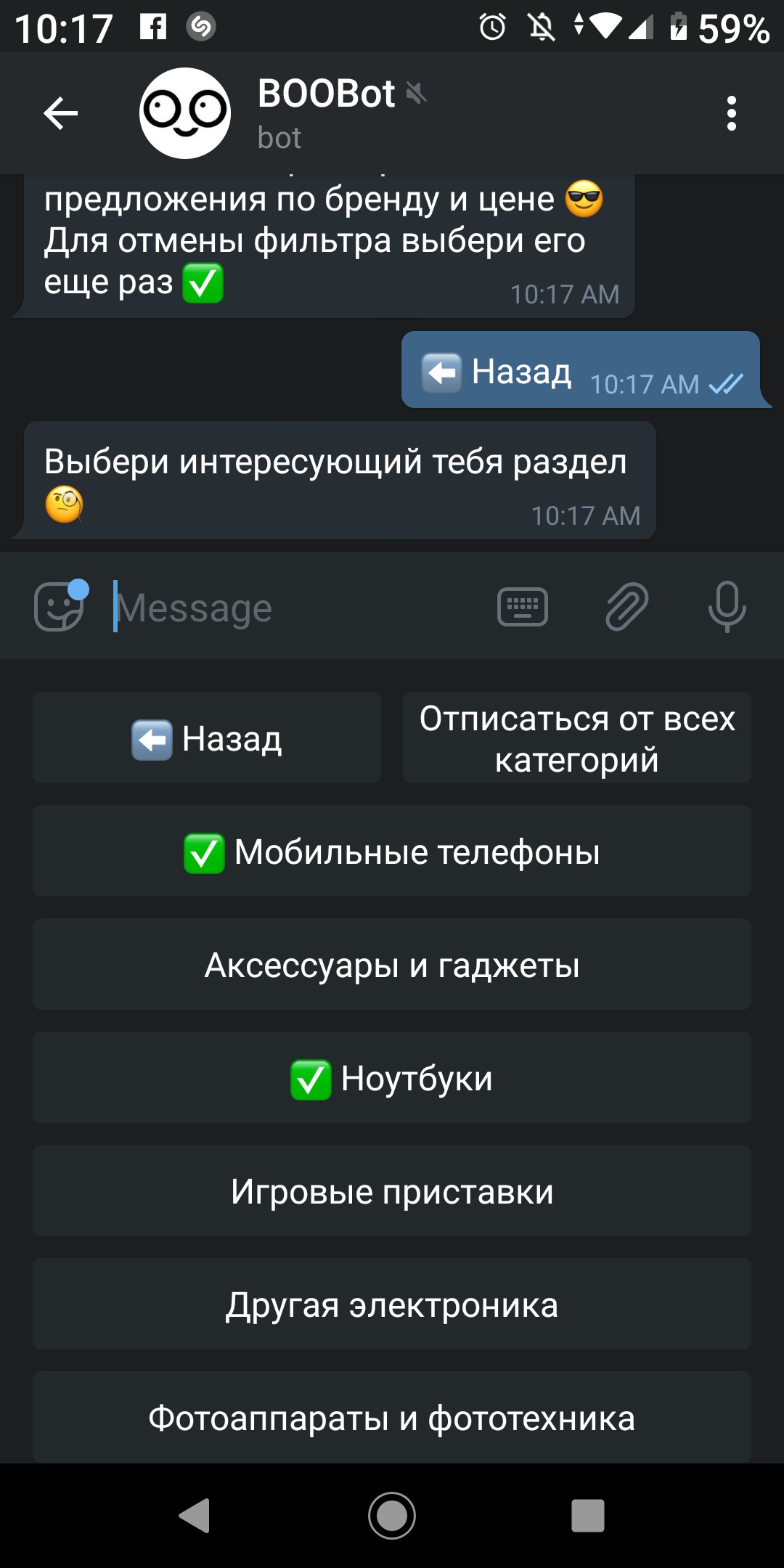Select Отписаться от всех категорий
784x1568 pixels.
576,738
